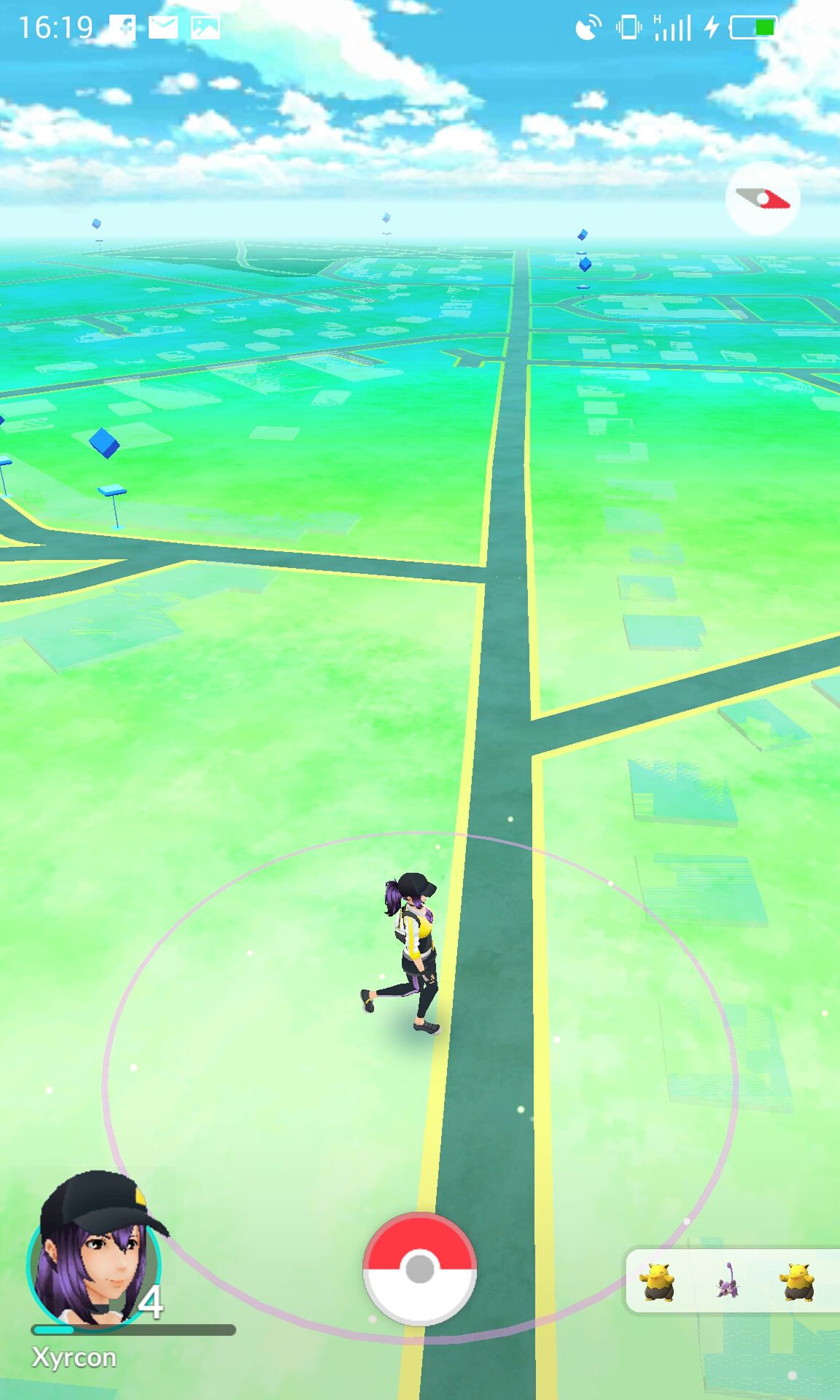Select the nearest large blue PokéStop cube
Viewport: 840px width, 1400px height.
point(104,443)
